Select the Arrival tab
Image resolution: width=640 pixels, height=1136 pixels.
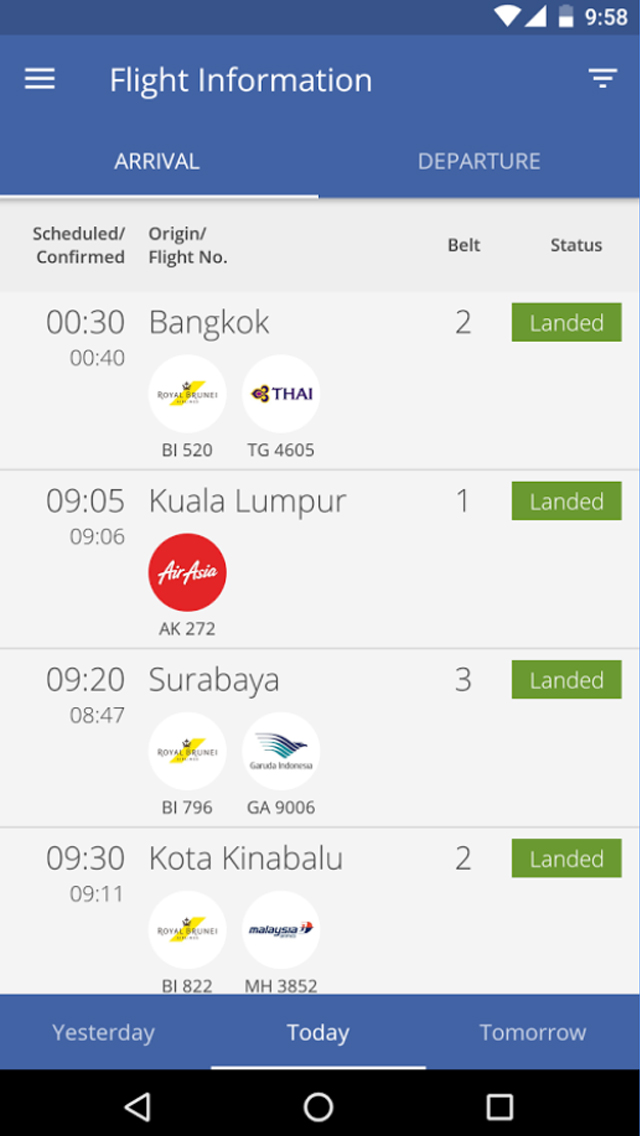tap(157, 161)
